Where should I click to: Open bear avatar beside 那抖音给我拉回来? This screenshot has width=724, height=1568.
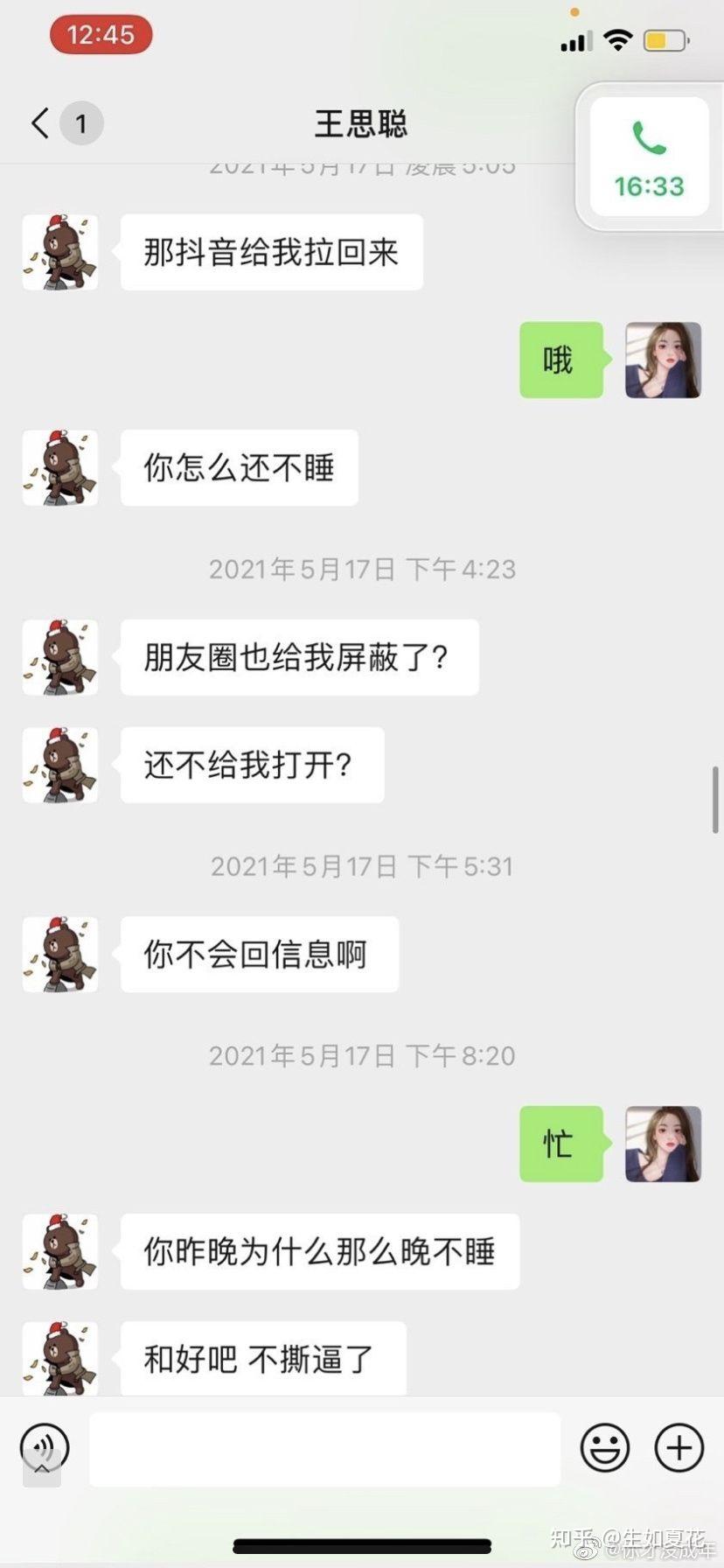pyautogui.click(x=60, y=252)
